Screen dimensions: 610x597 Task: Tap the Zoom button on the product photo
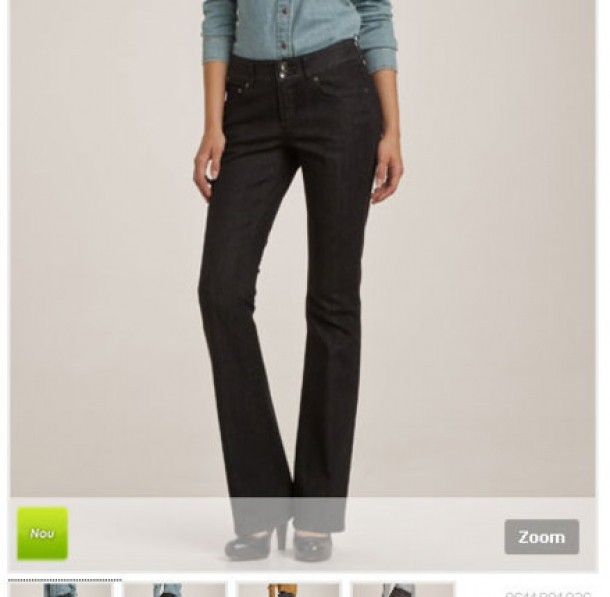click(x=541, y=537)
